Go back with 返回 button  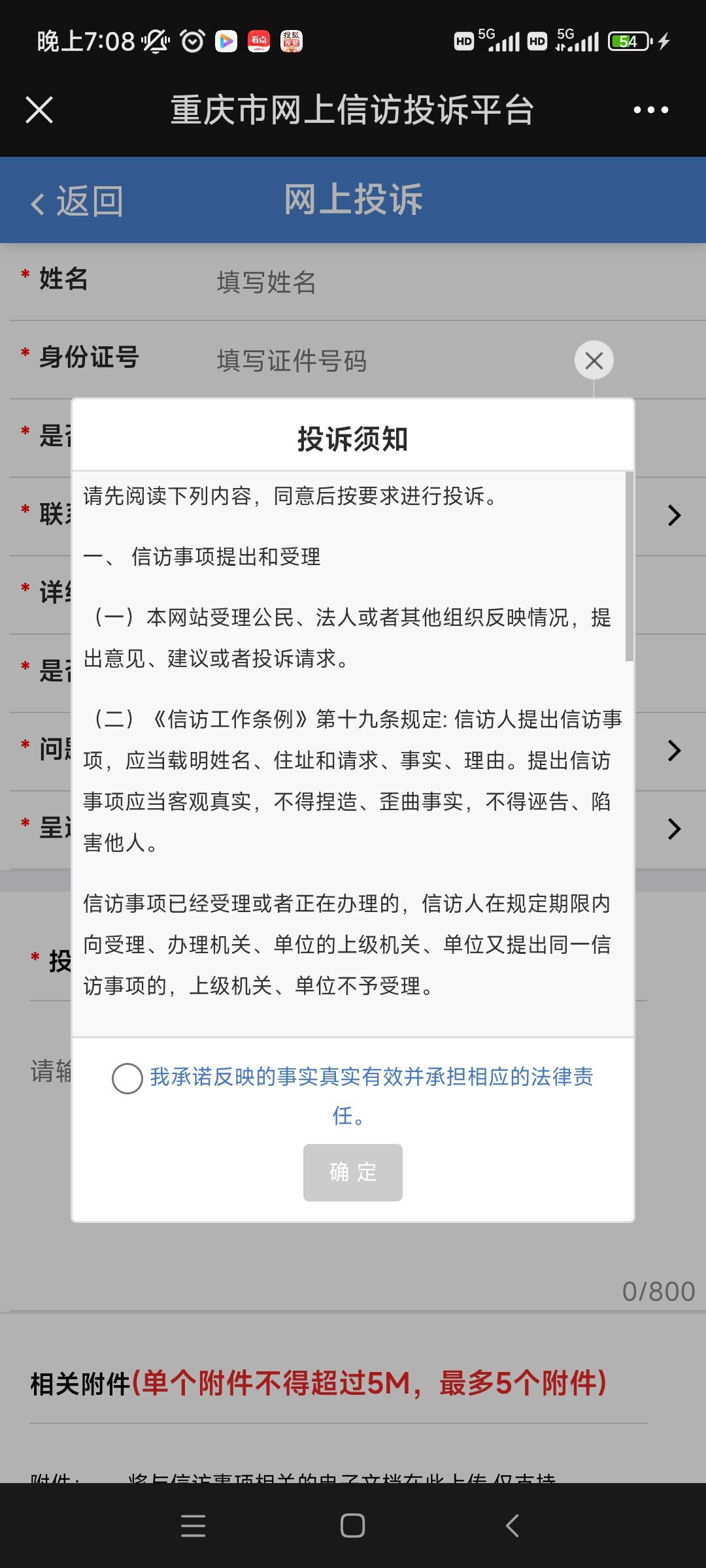click(x=77, y=201)
